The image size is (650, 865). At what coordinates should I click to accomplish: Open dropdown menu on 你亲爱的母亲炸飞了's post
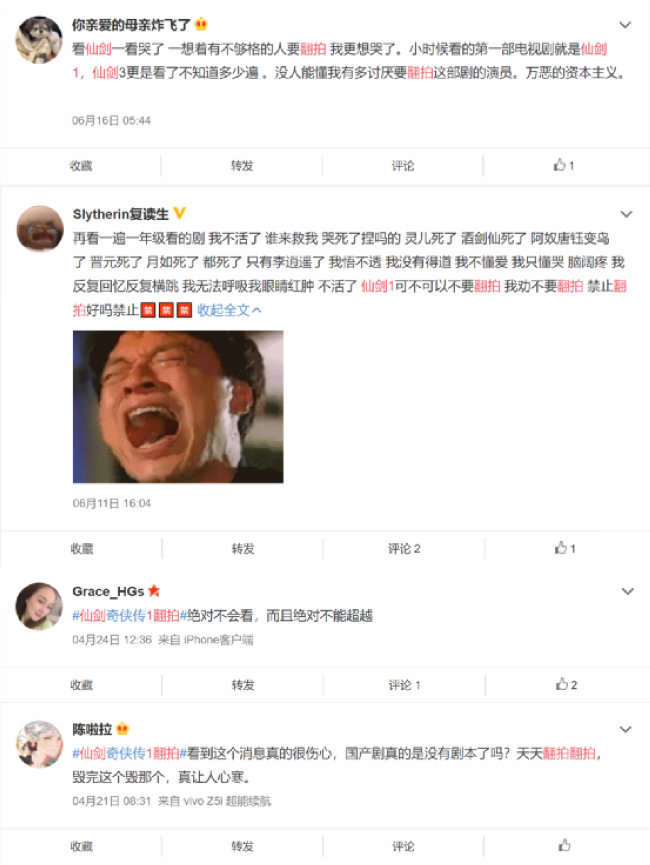click(x=626, y=25)
